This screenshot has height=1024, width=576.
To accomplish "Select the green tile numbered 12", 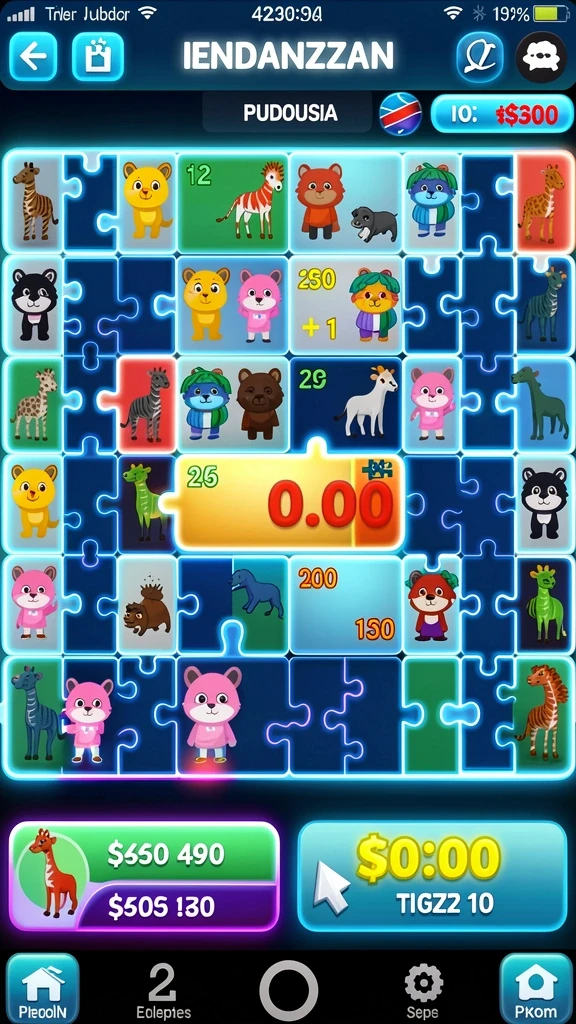I will click(x=232, y=202).
